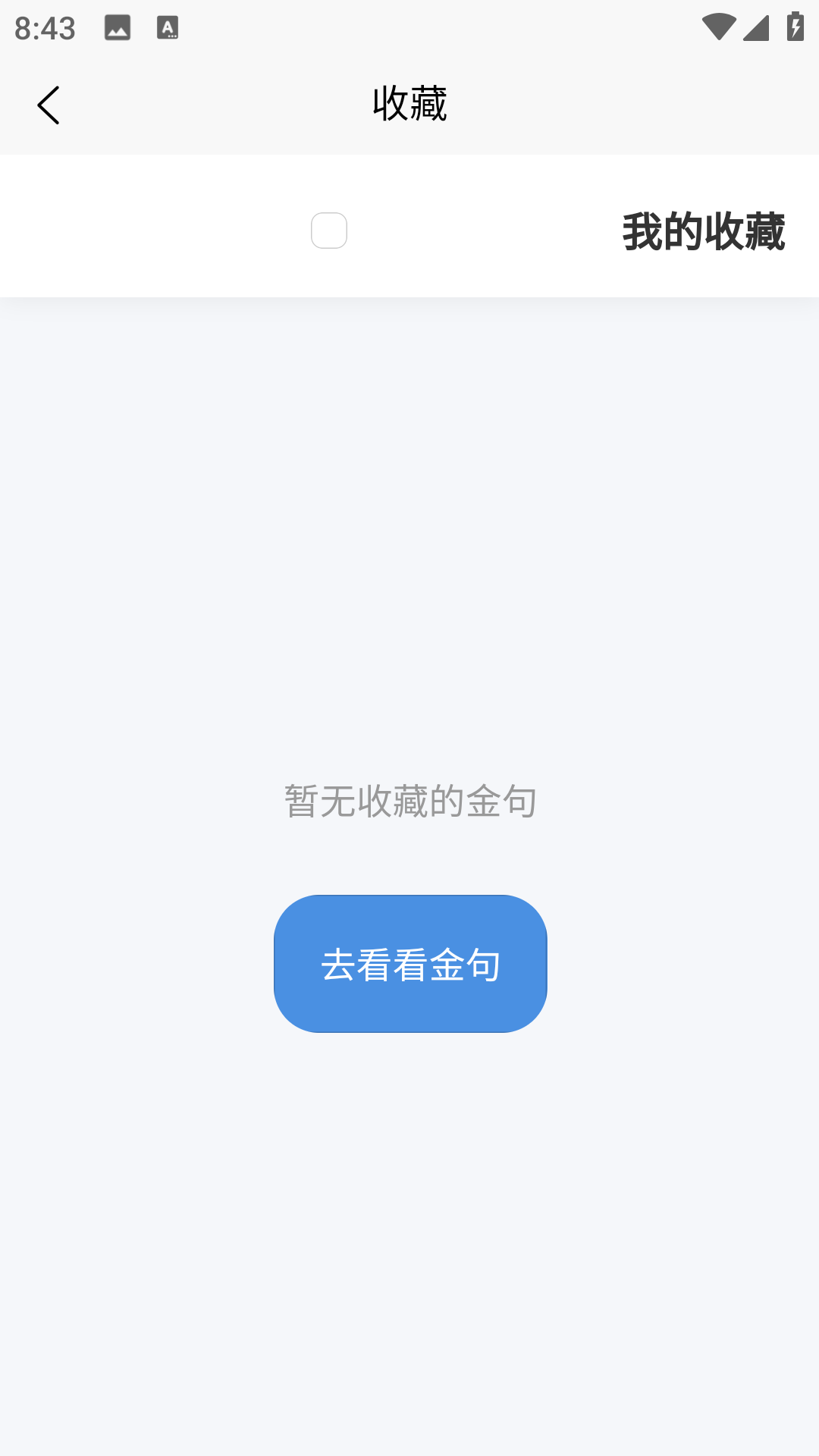Click the image notification icon in the status bar

pos(118,29)
